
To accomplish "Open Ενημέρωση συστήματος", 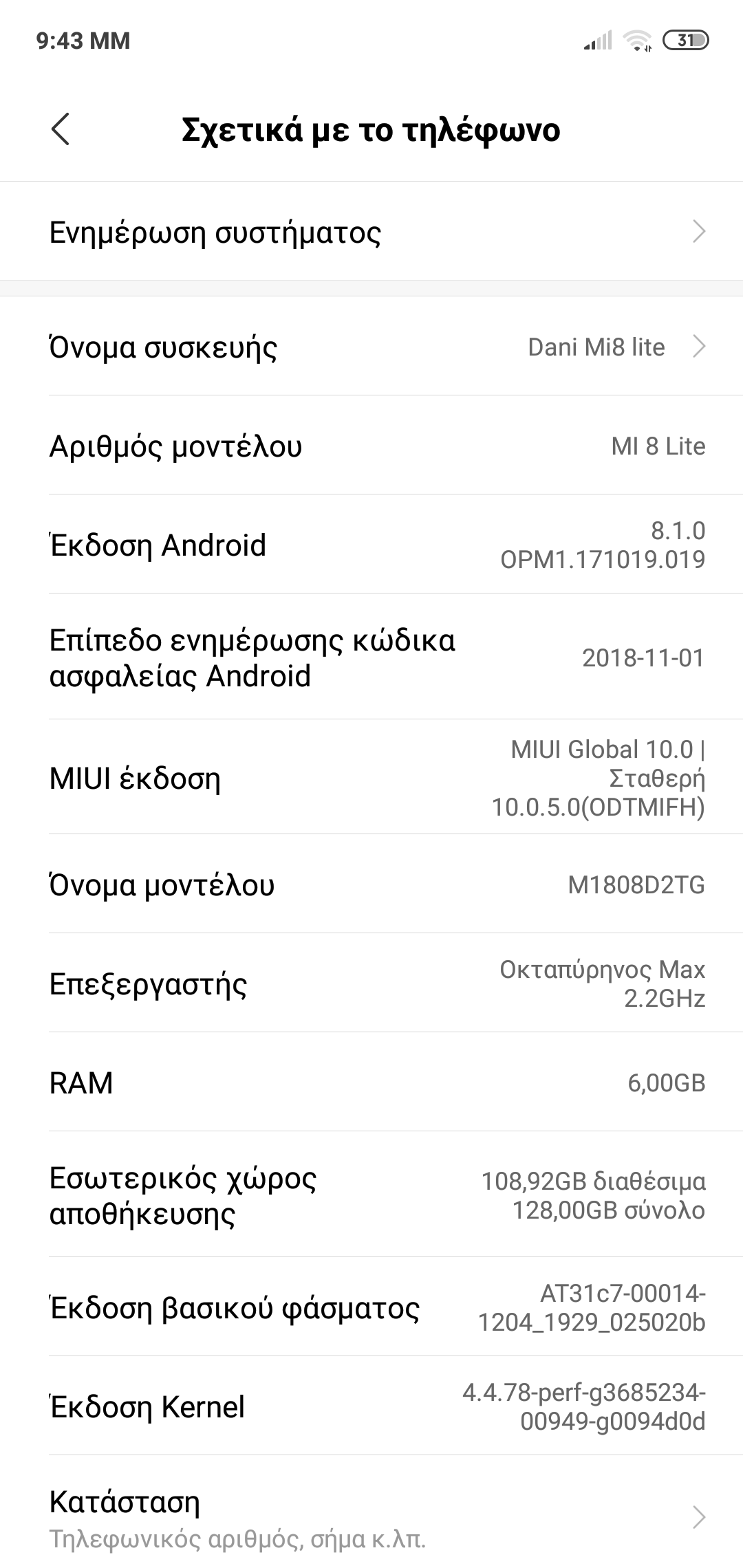I will (371, 232).
